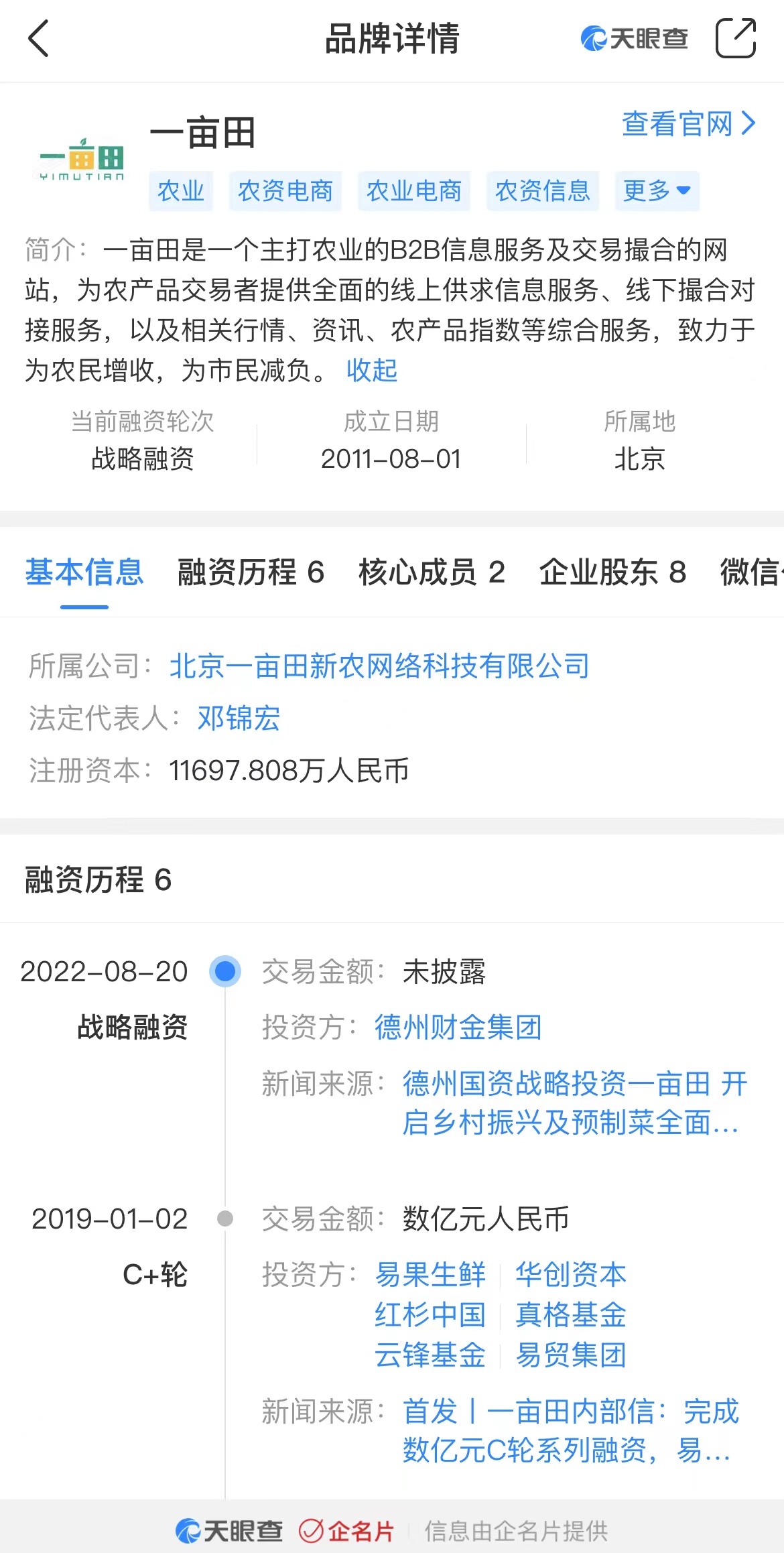
Task: Expand the 更多 tags dropdown
Action: pos(657,191)
